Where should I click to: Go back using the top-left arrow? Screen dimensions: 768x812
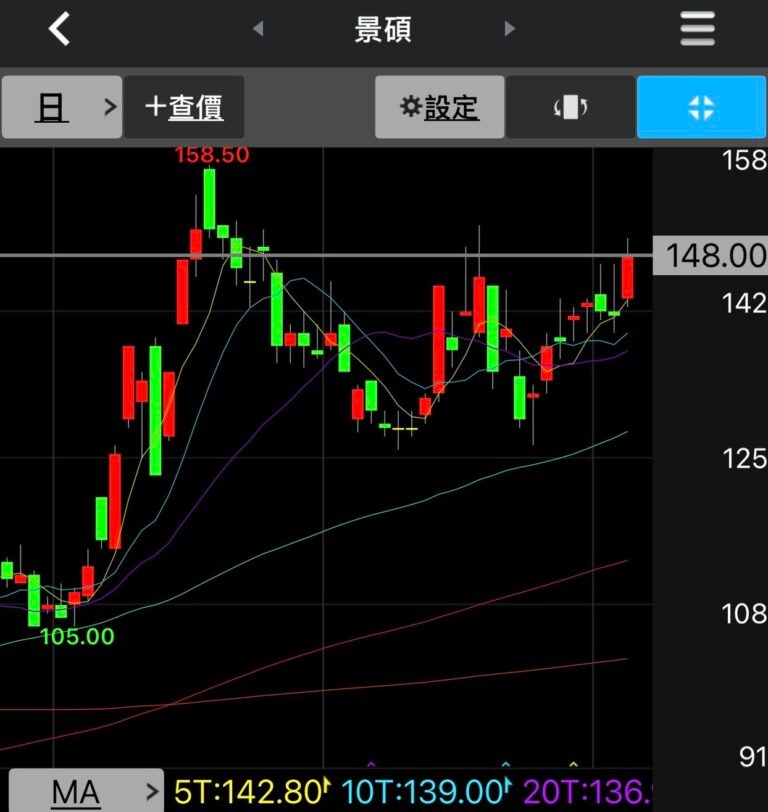[60, 29]
